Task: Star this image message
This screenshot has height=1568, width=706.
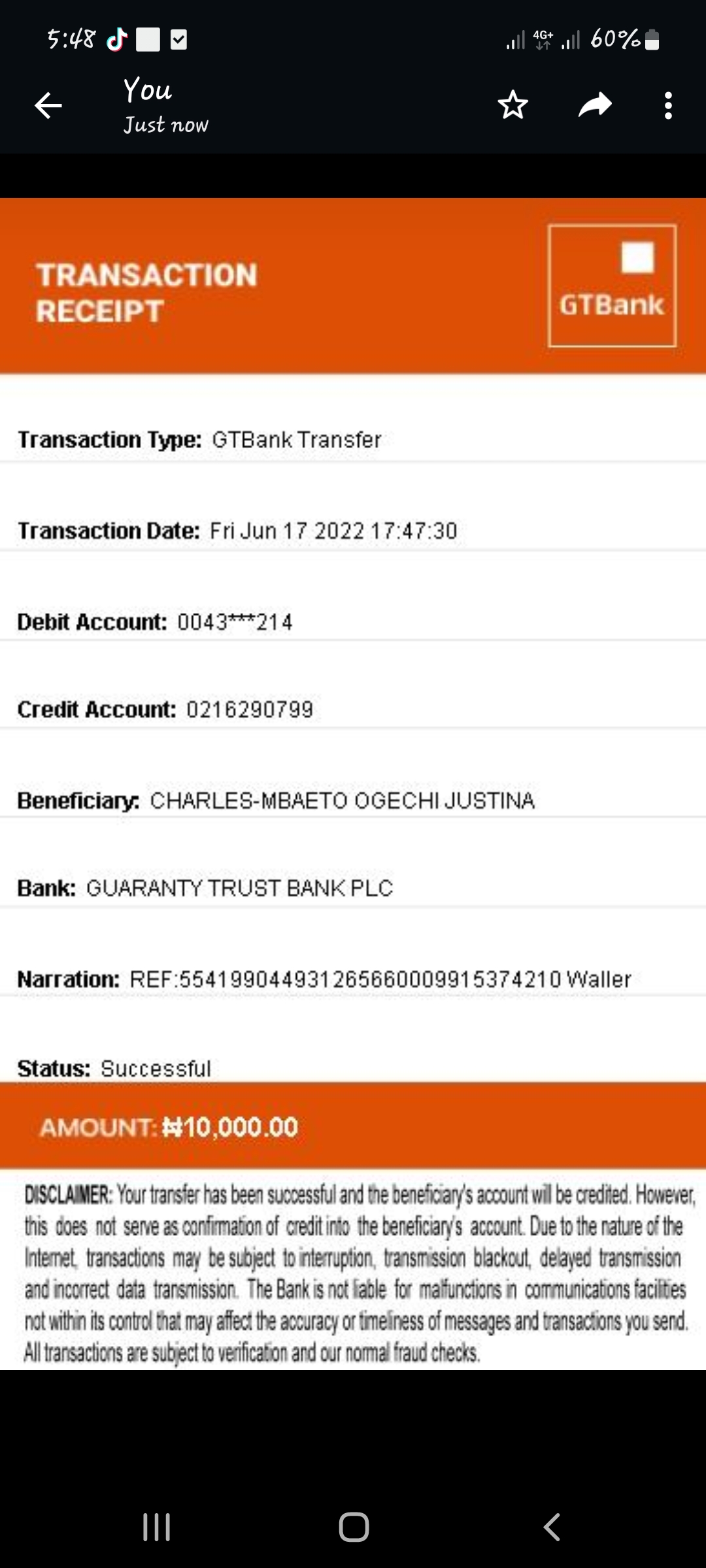Action: (x=513, y=105)
